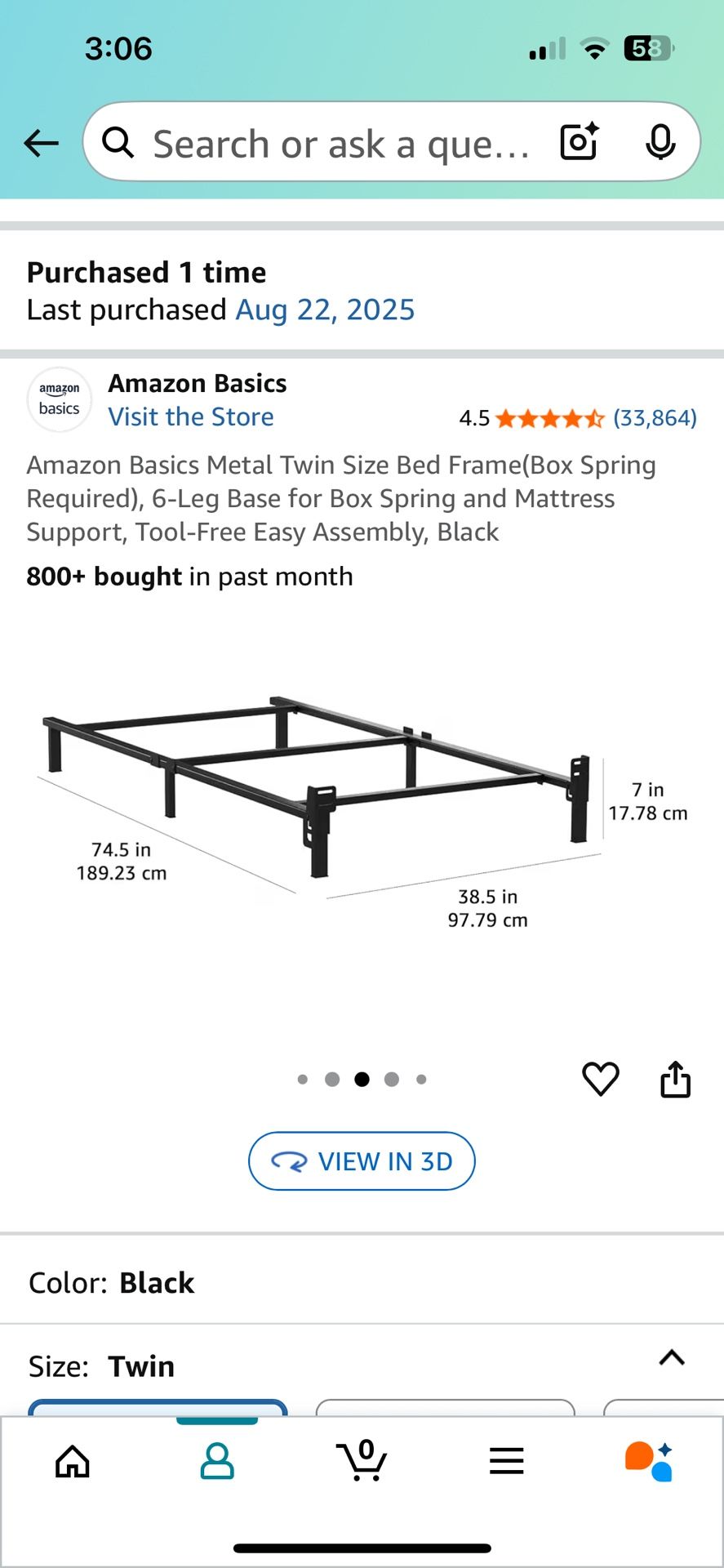Viewport: 724px width, 1568px height.
Task: Open the Rufus AI assistant
Action: (x=651, y=1461)
